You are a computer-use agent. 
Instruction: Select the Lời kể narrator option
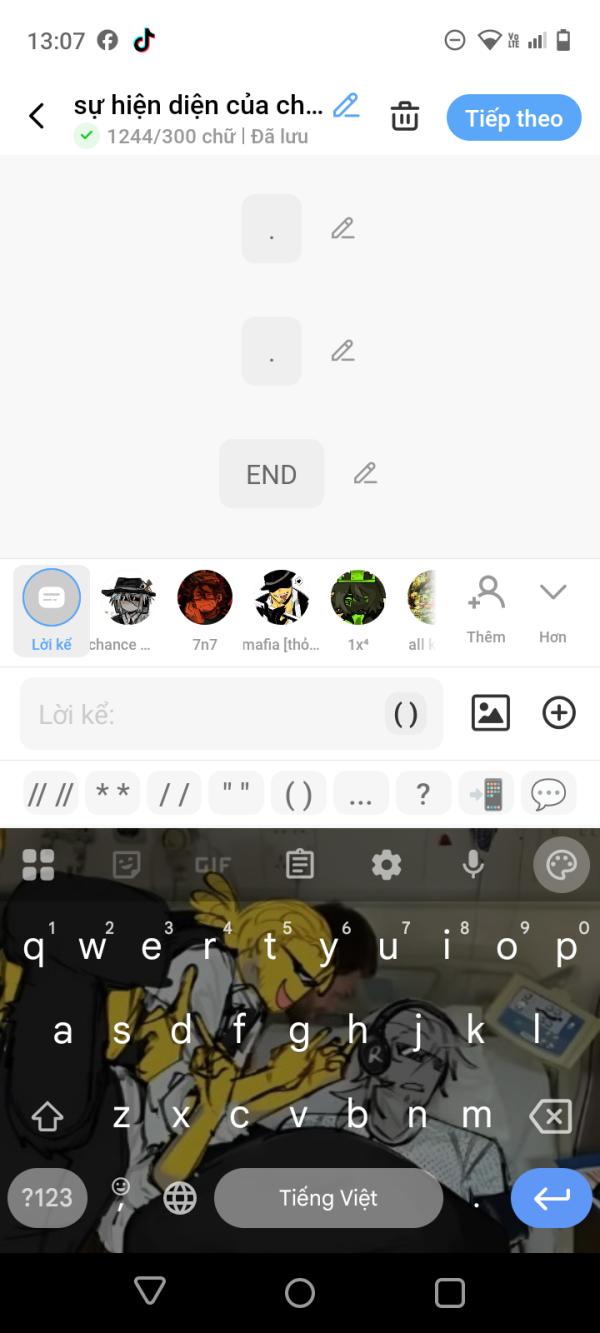tap(51, 611)
